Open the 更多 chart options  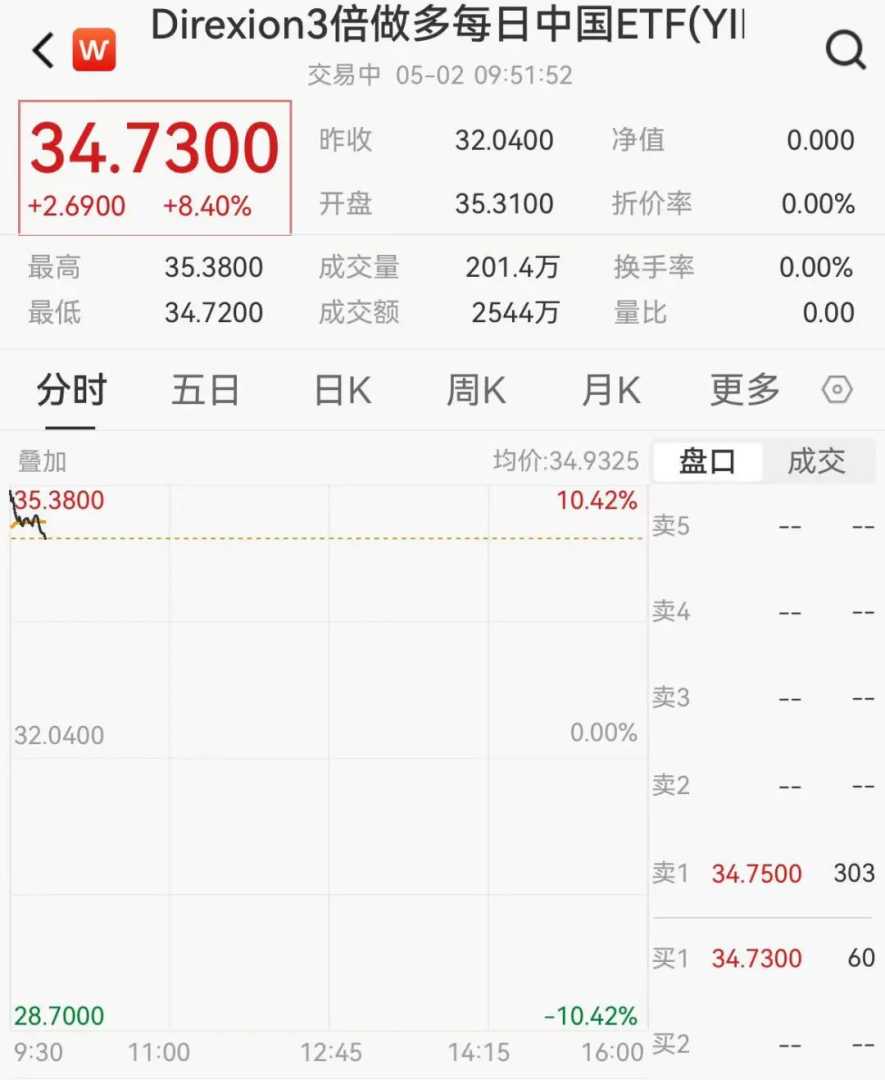744,390
